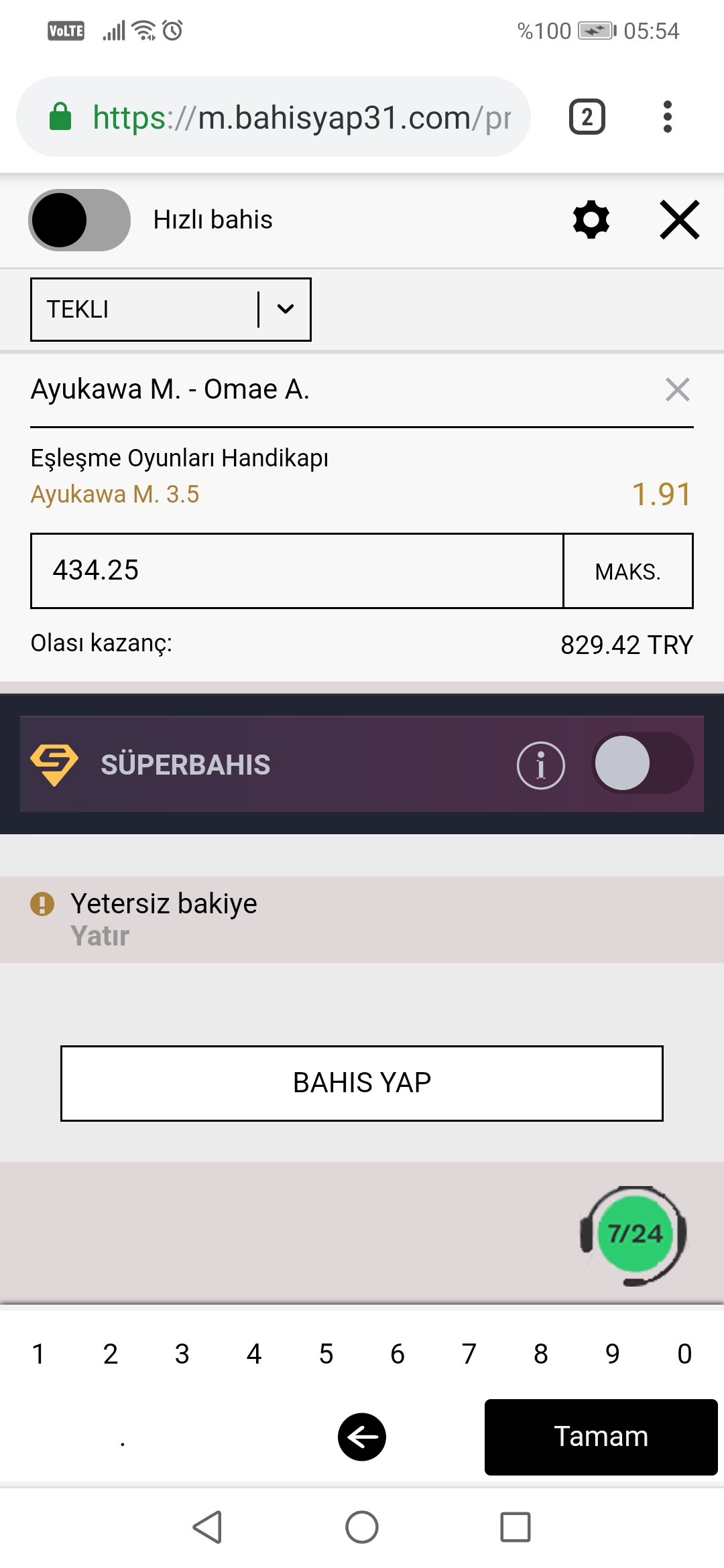
Task: Open bet slip settings gear
Action: coord(591,220)
